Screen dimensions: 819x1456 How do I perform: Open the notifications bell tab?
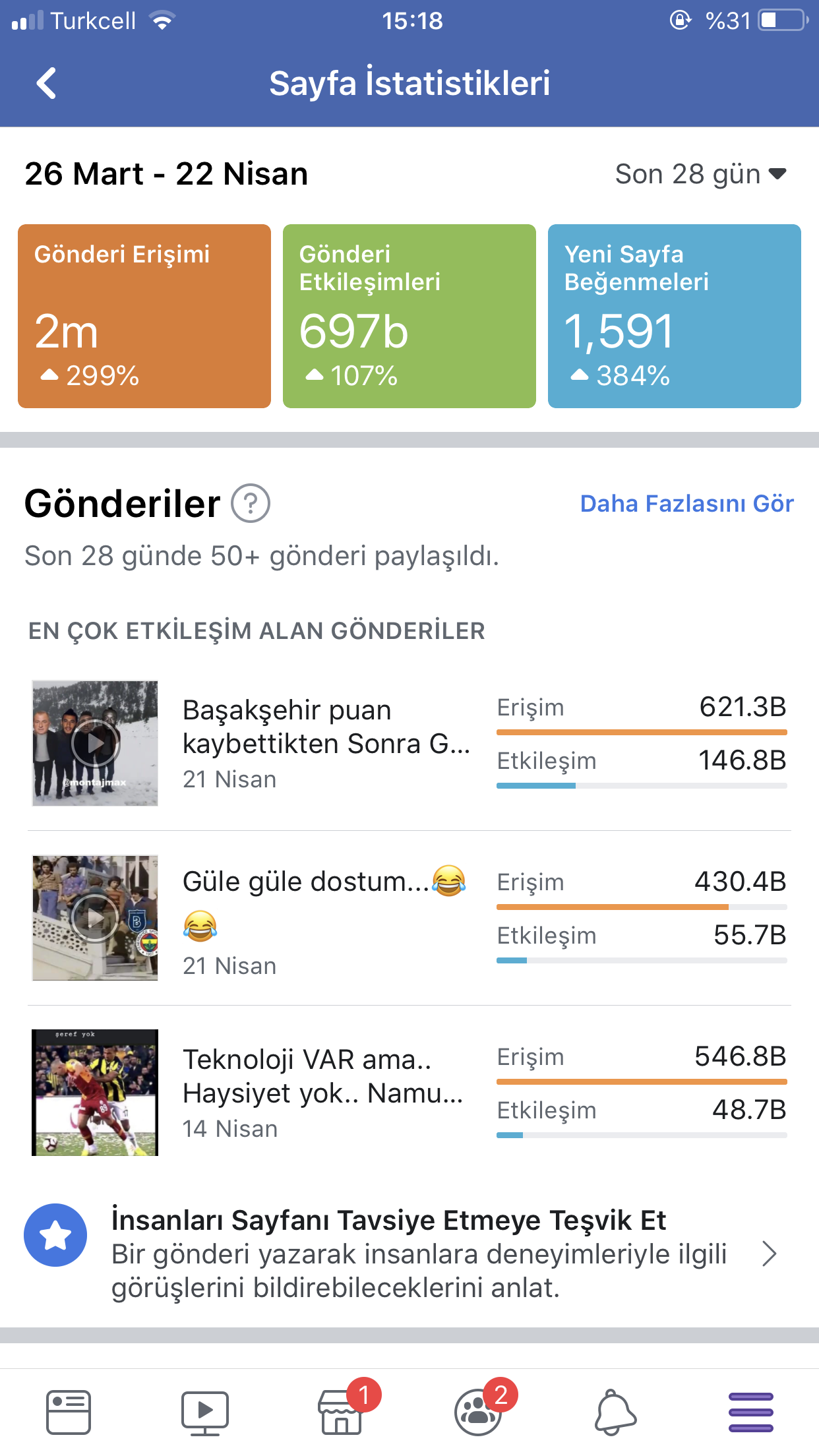coord(615,1412)
